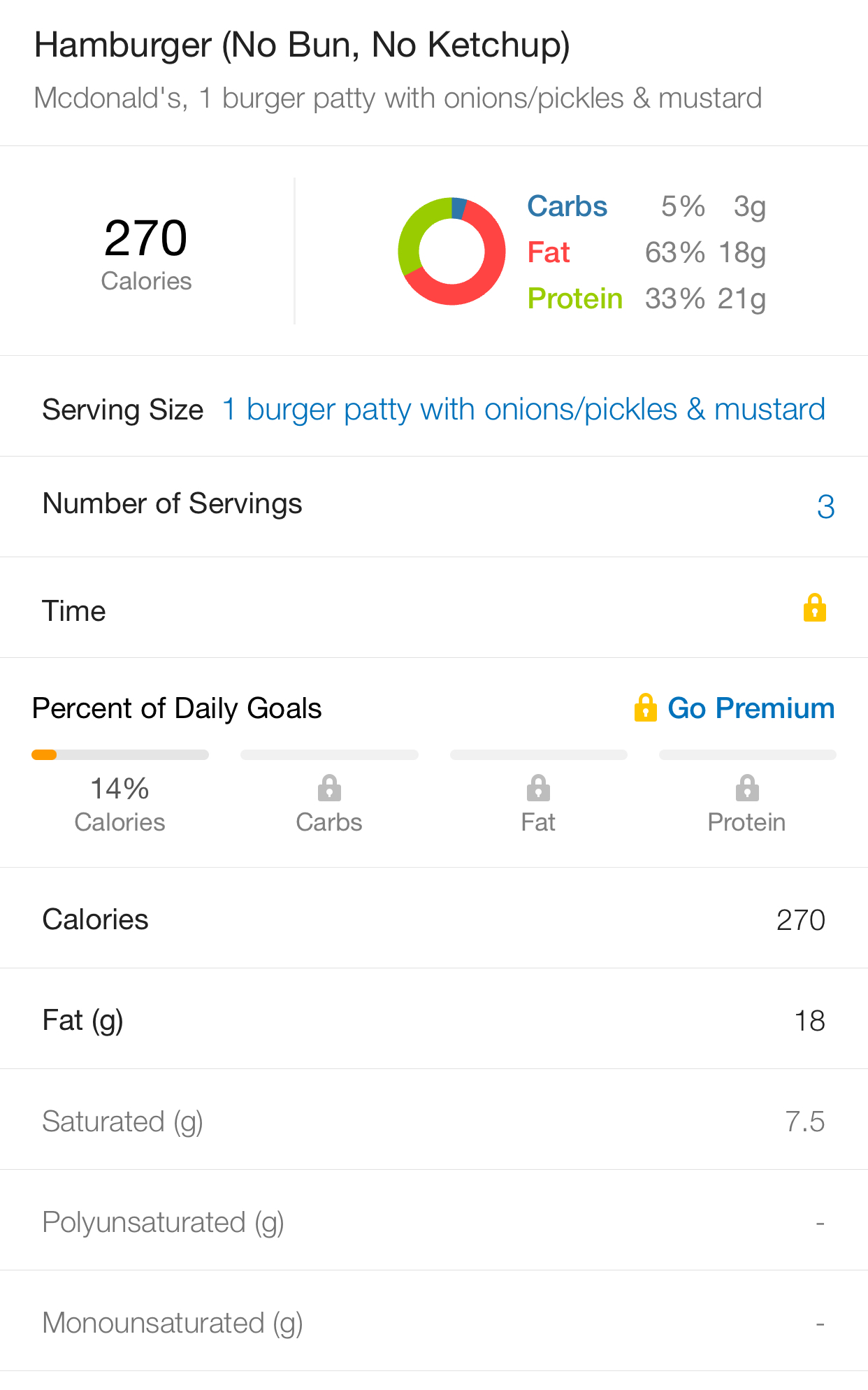Screen dimensions: 868x1390
Task: Open the Go Premium link
Action: click(751, 708)
